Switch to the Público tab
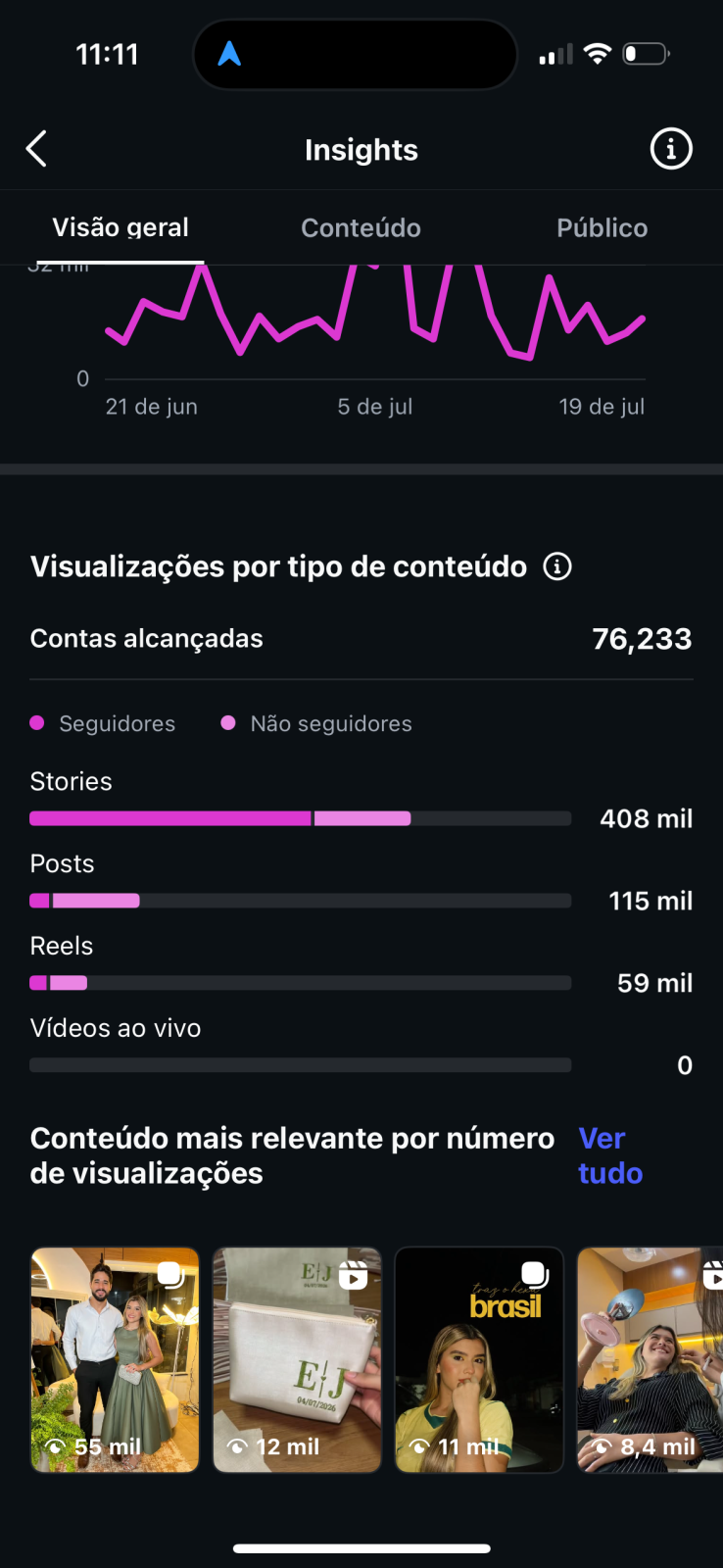This screenshot has width=723, height=1568. [x=602, y=227]
